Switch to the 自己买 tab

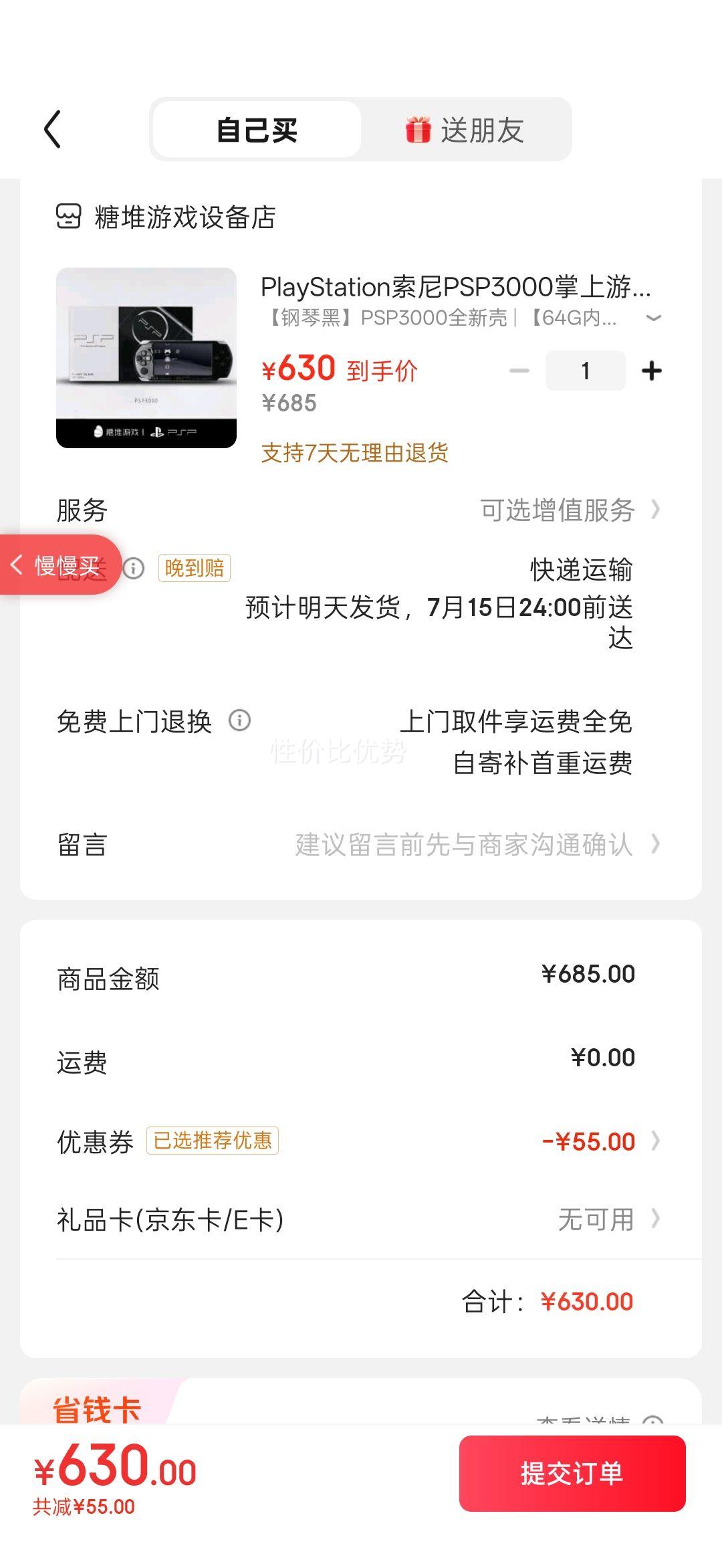(257, 130)
